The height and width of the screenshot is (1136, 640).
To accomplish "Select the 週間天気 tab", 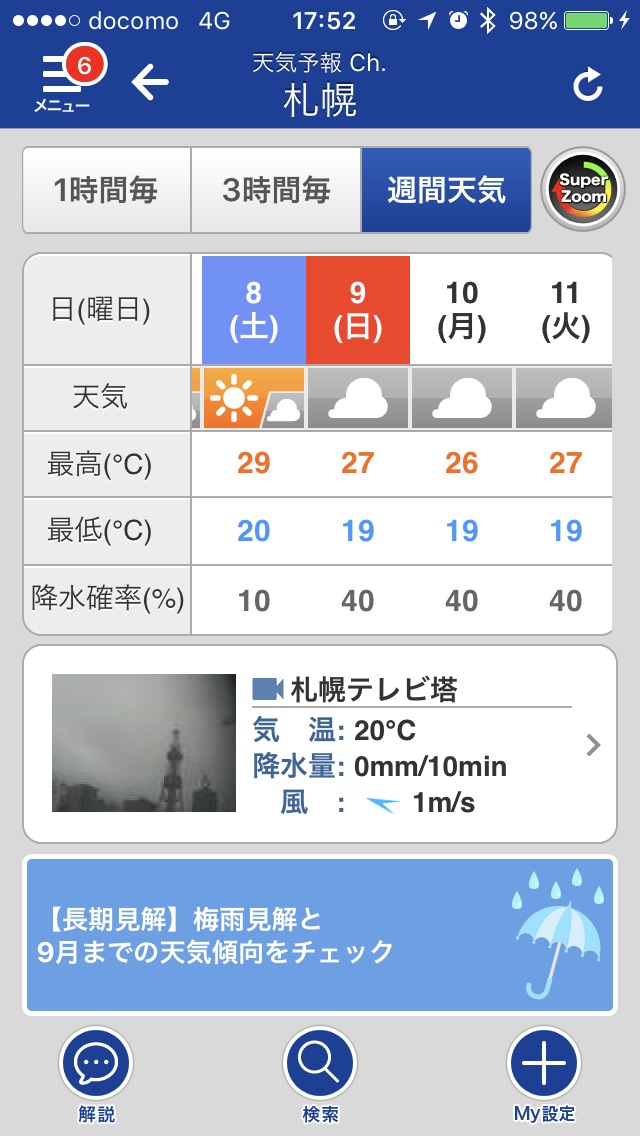I will [x=446, y=190].
